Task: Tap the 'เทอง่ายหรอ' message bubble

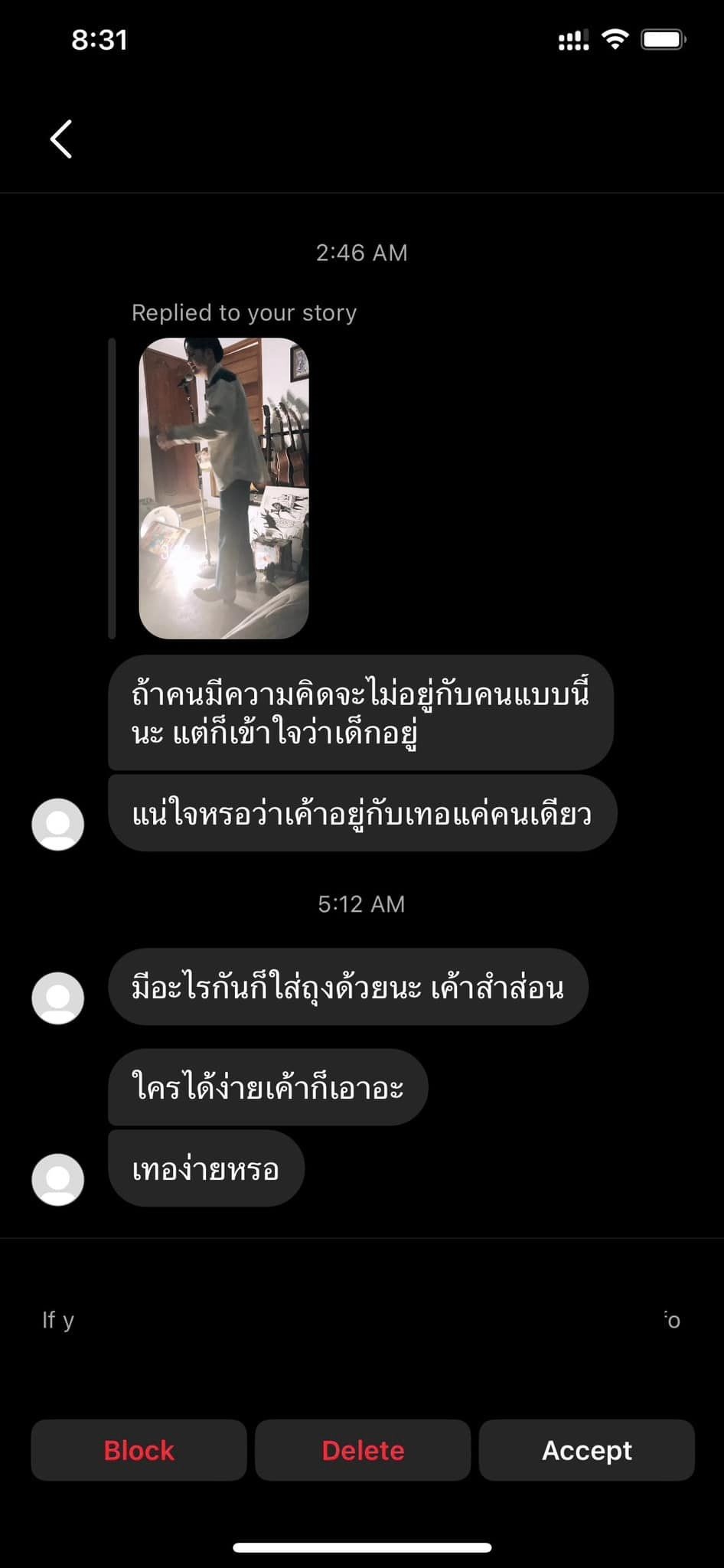Action: coord(205,1169)
